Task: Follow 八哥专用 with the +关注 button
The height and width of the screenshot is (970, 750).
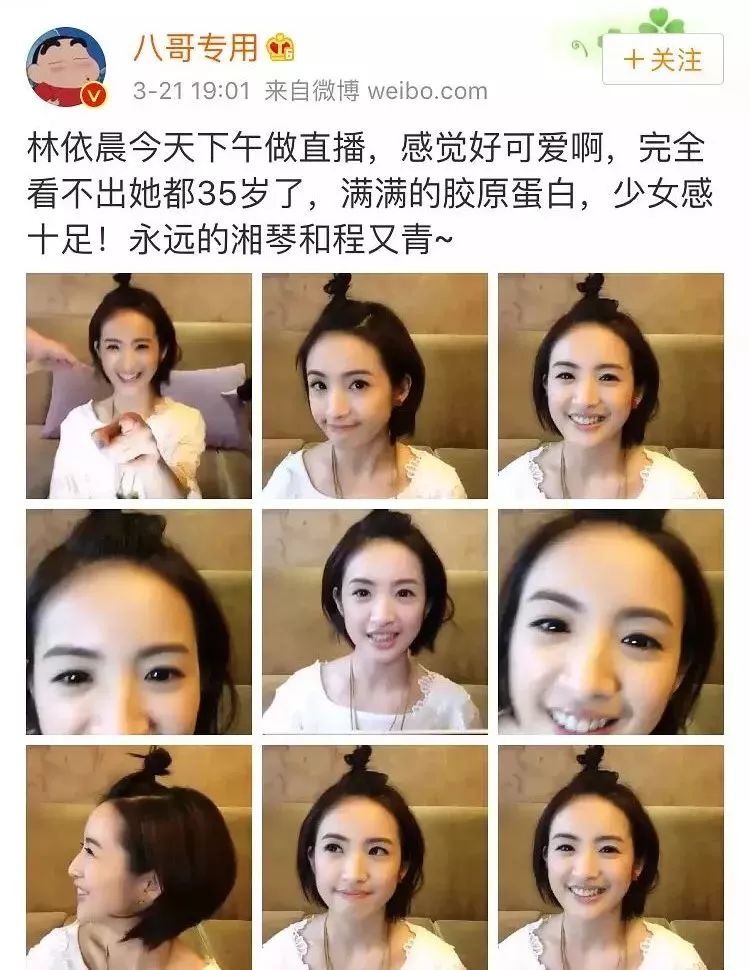Action: tap(664, 59)
